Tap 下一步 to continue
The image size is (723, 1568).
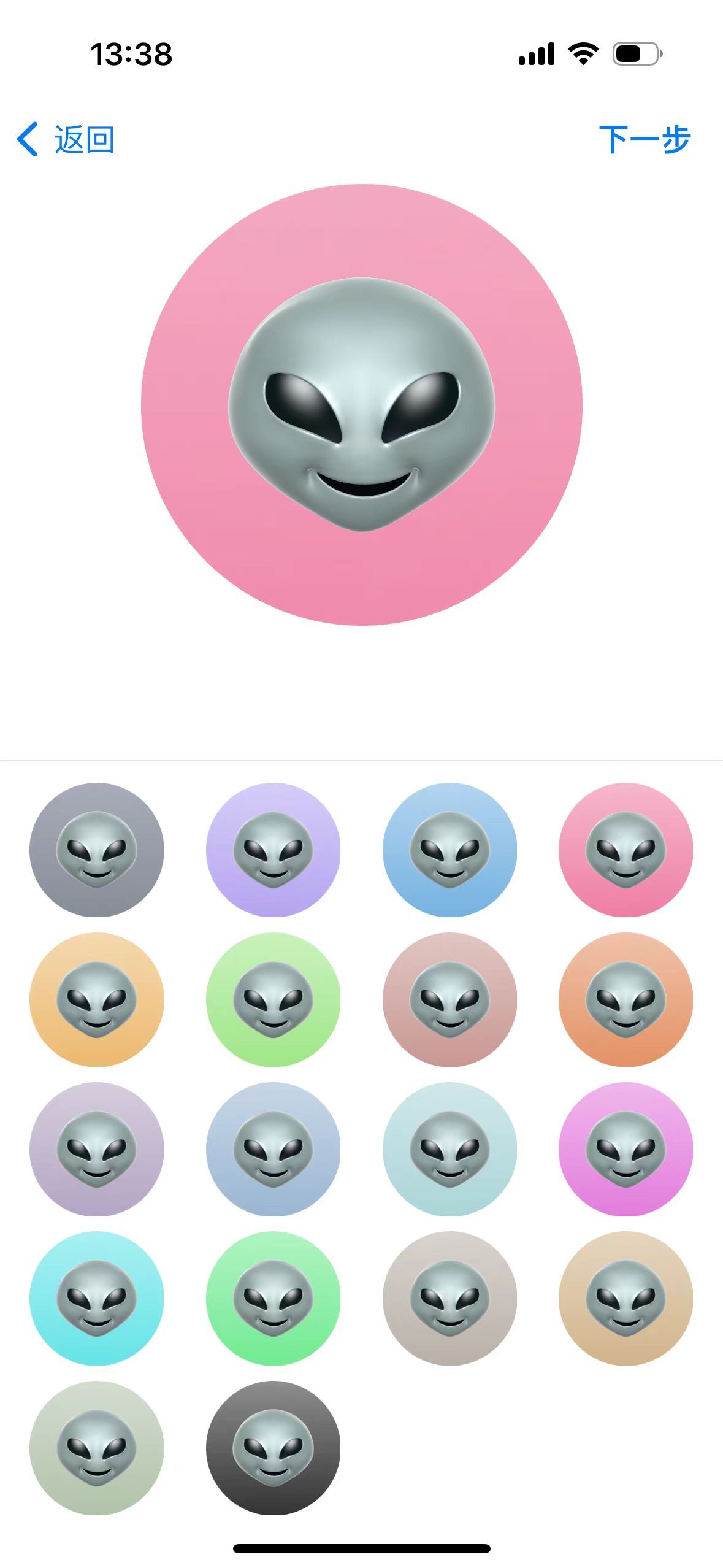point(644,140)
